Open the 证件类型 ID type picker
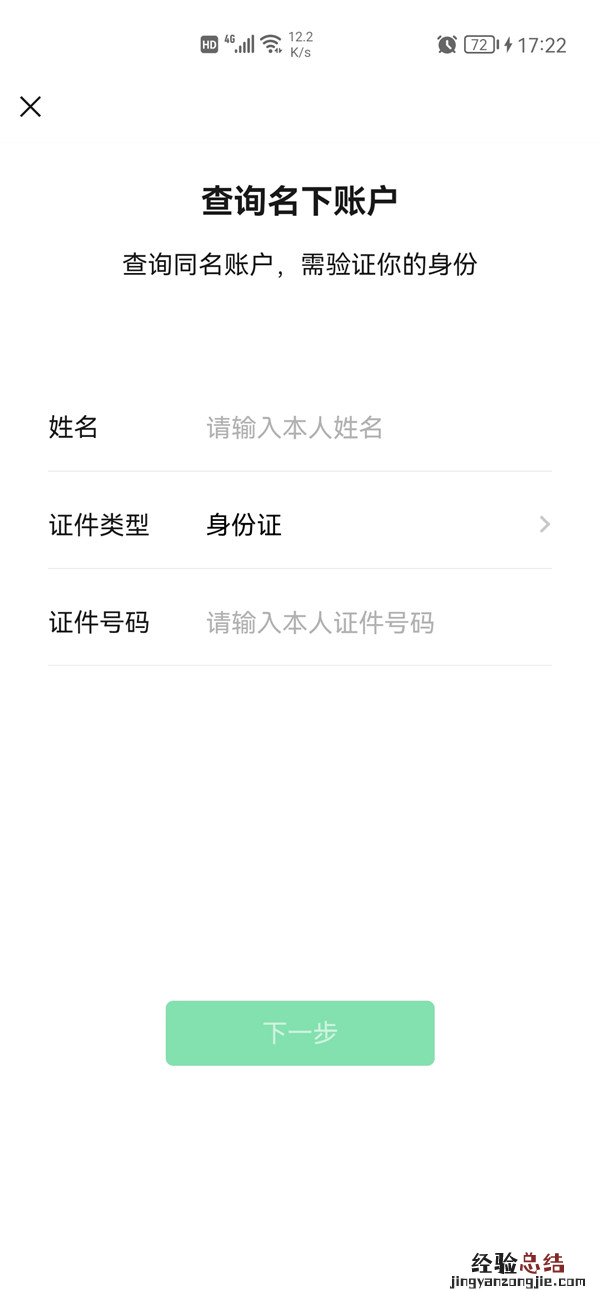 378,525
